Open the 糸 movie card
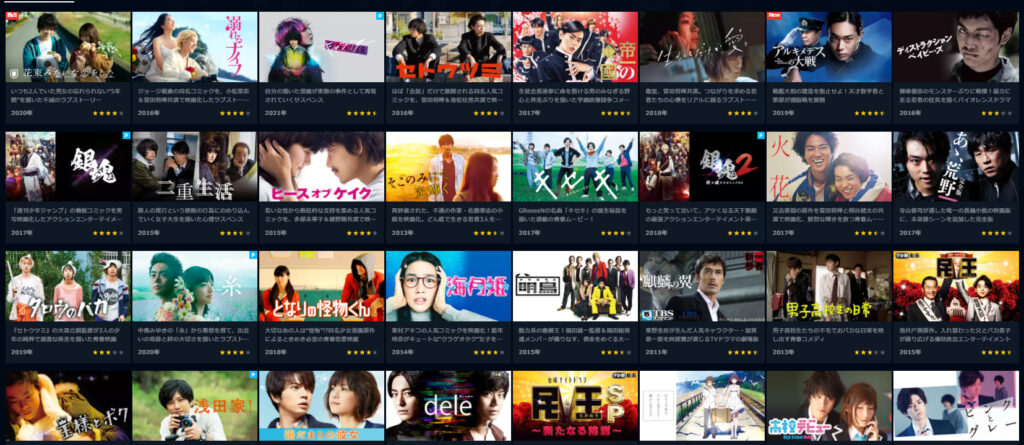The width and height of the screenshot is (1024, 445). coord(194,285)
